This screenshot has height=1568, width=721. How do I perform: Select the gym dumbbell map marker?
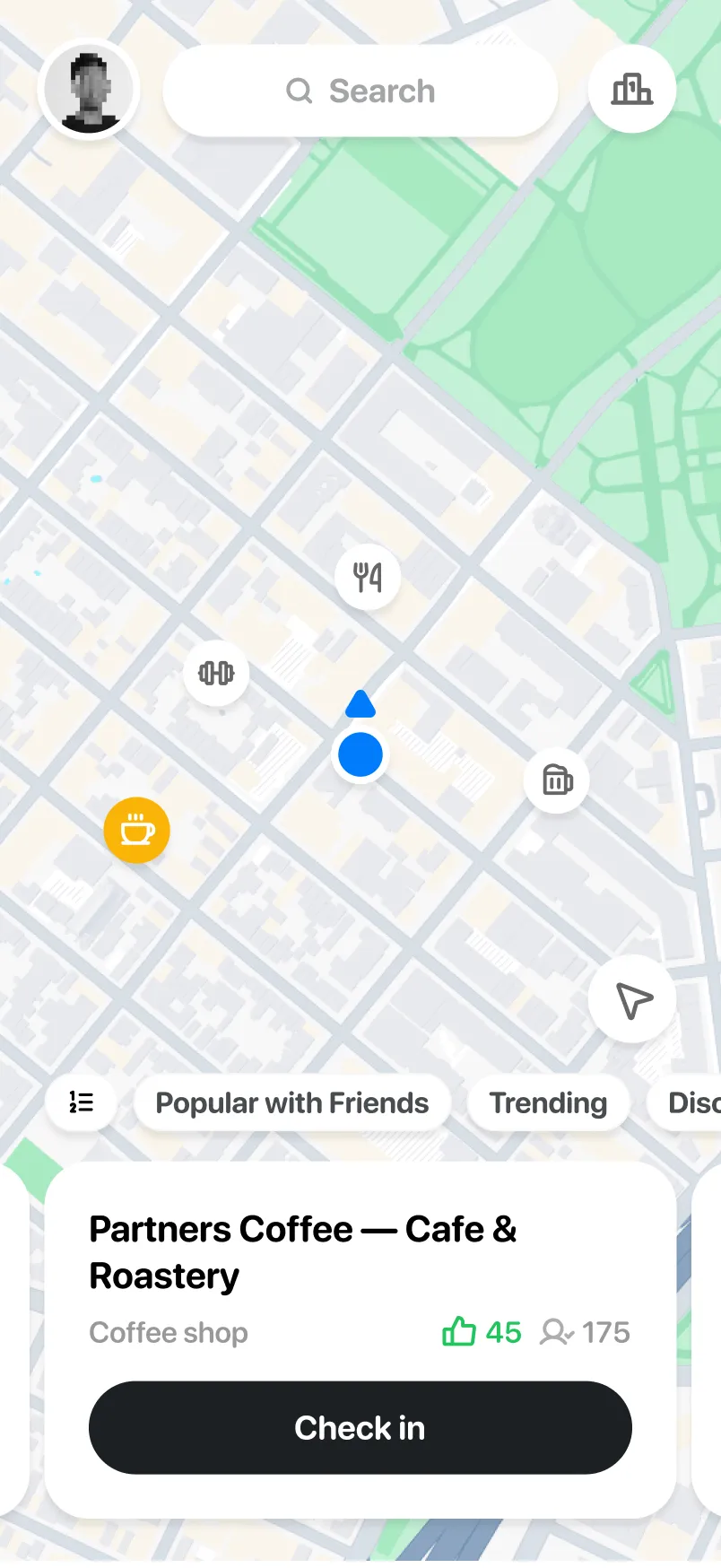click(216, 673)
